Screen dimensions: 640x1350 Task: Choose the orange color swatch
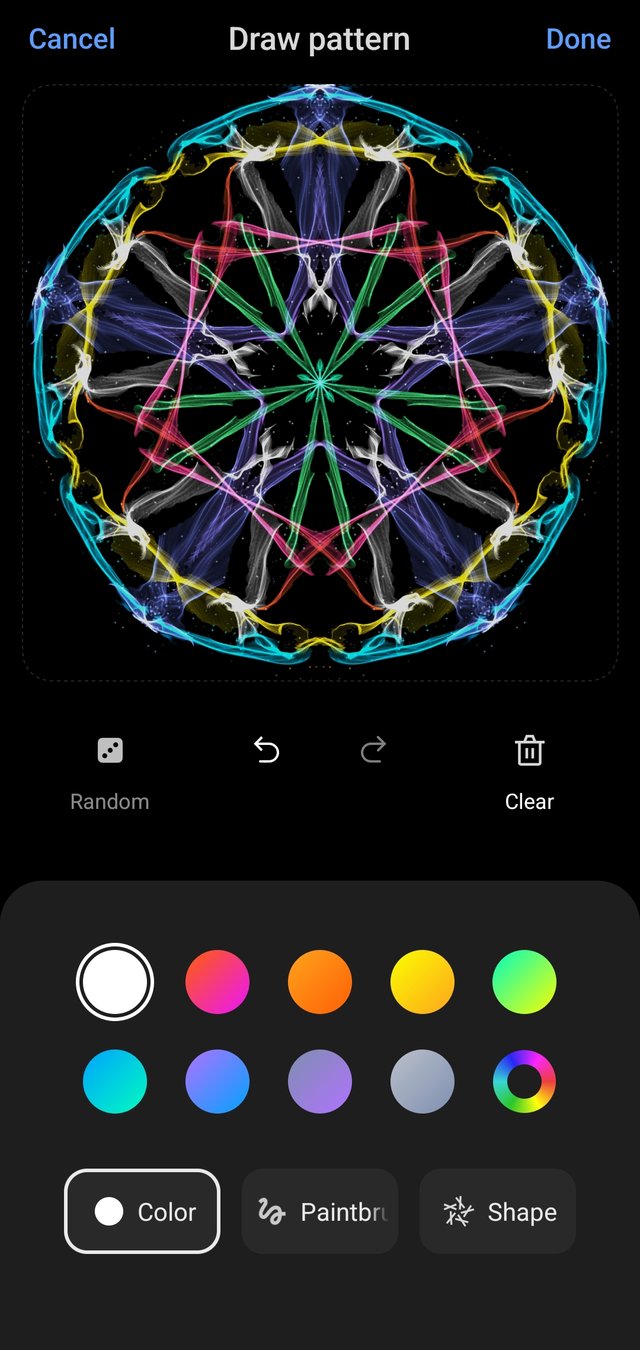[320, 982]
